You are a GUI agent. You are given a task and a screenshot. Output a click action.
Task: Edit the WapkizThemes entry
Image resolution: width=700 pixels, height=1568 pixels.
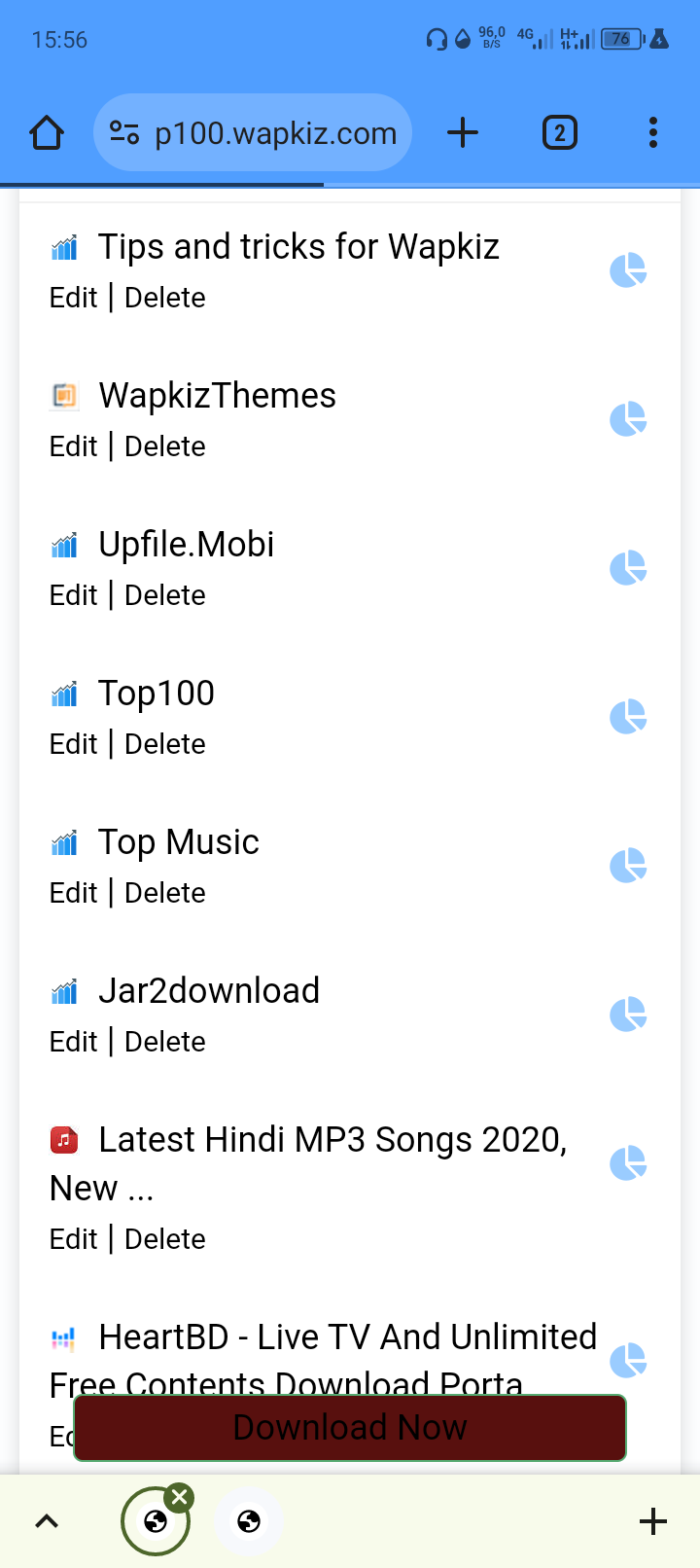point(74,446)
